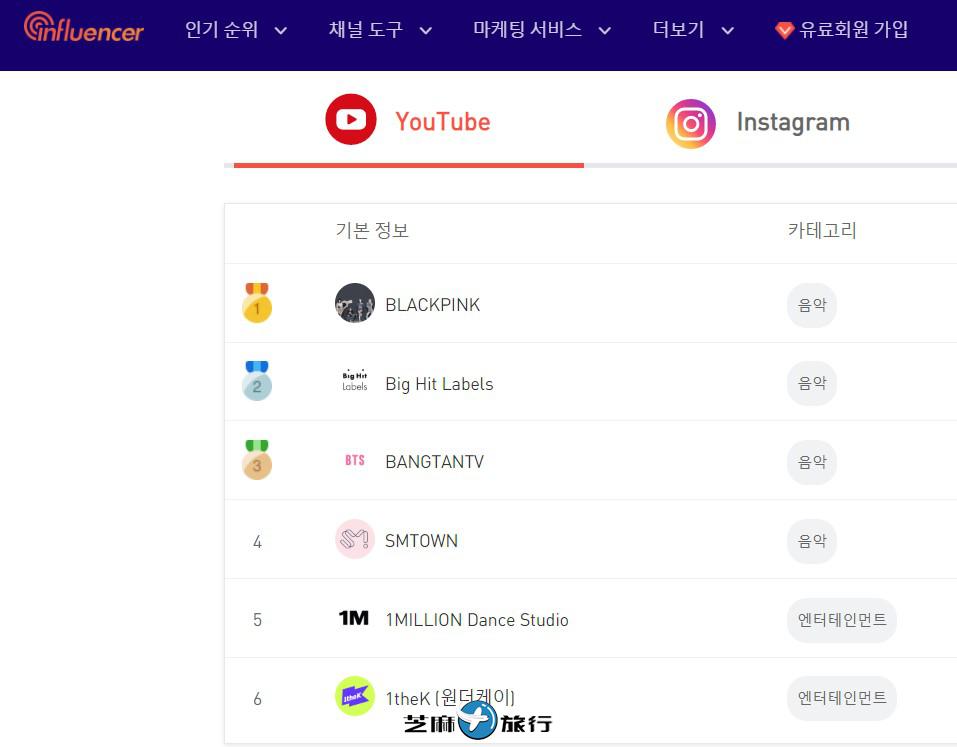Go to the Influencer home logo

84,28
